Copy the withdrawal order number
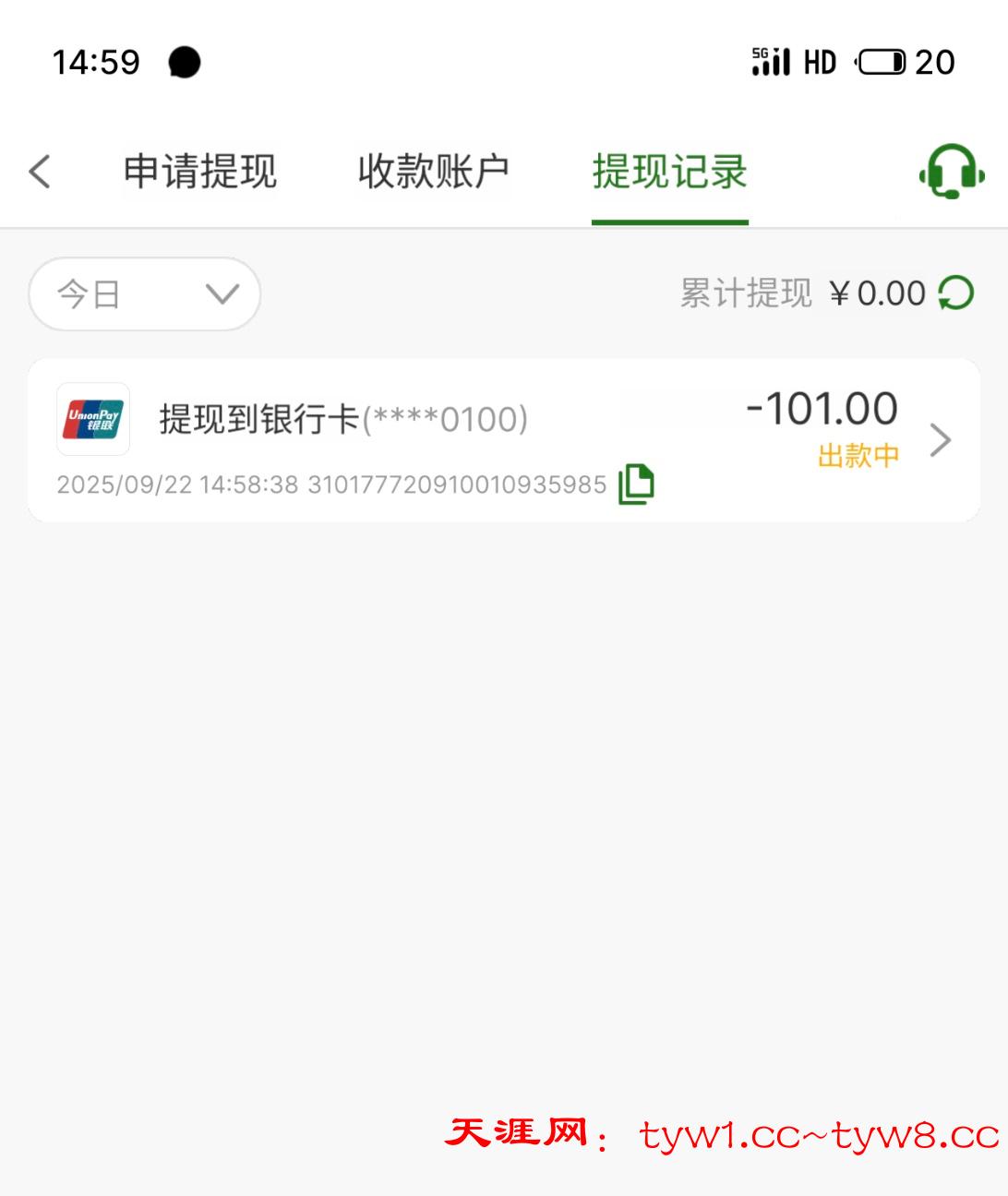1008x1196 pixels. pos(636,484)
